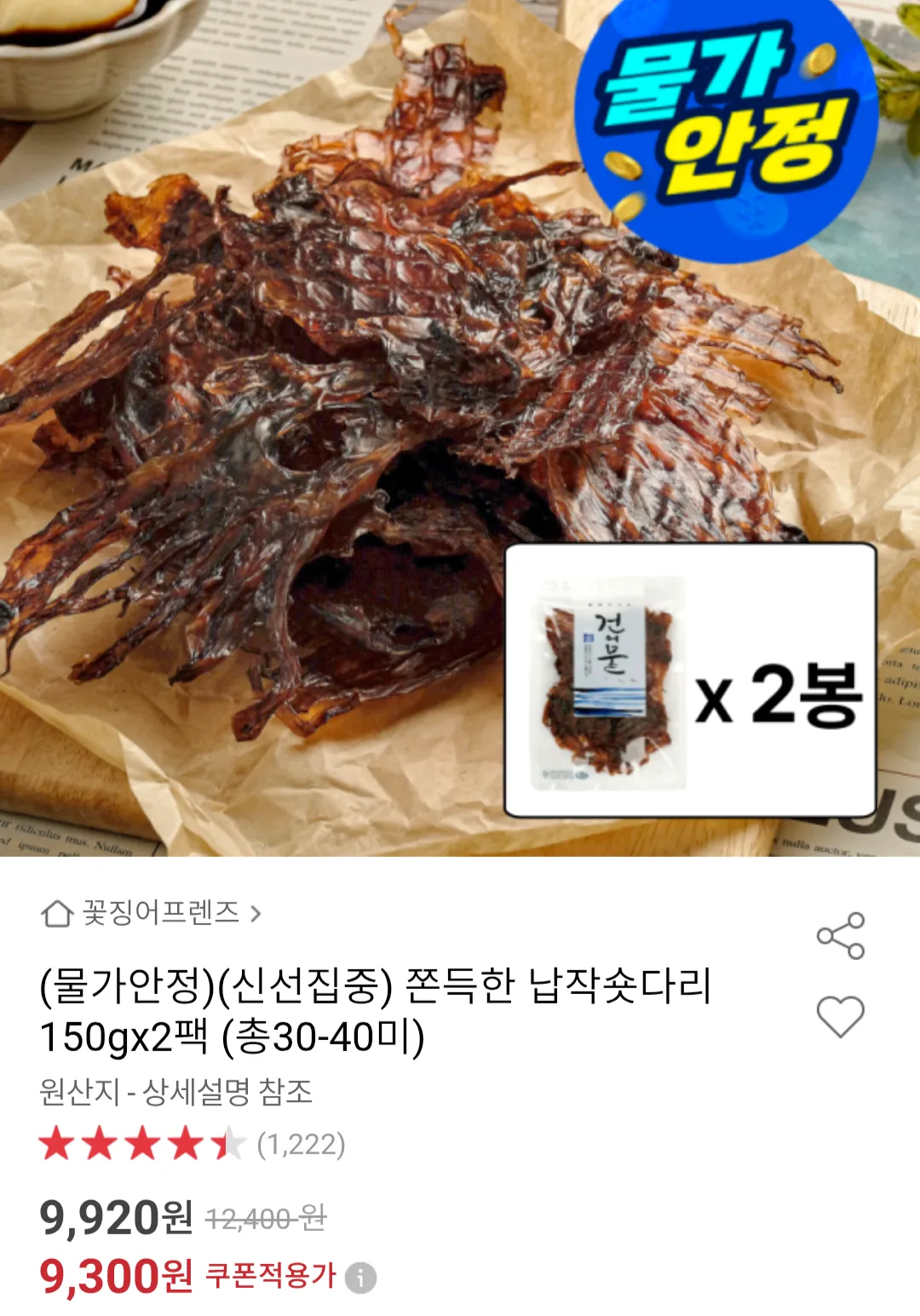Viewport: 920px width, 1316px height.
Task: Open coupon price info icon
Action: [360, 1278]
